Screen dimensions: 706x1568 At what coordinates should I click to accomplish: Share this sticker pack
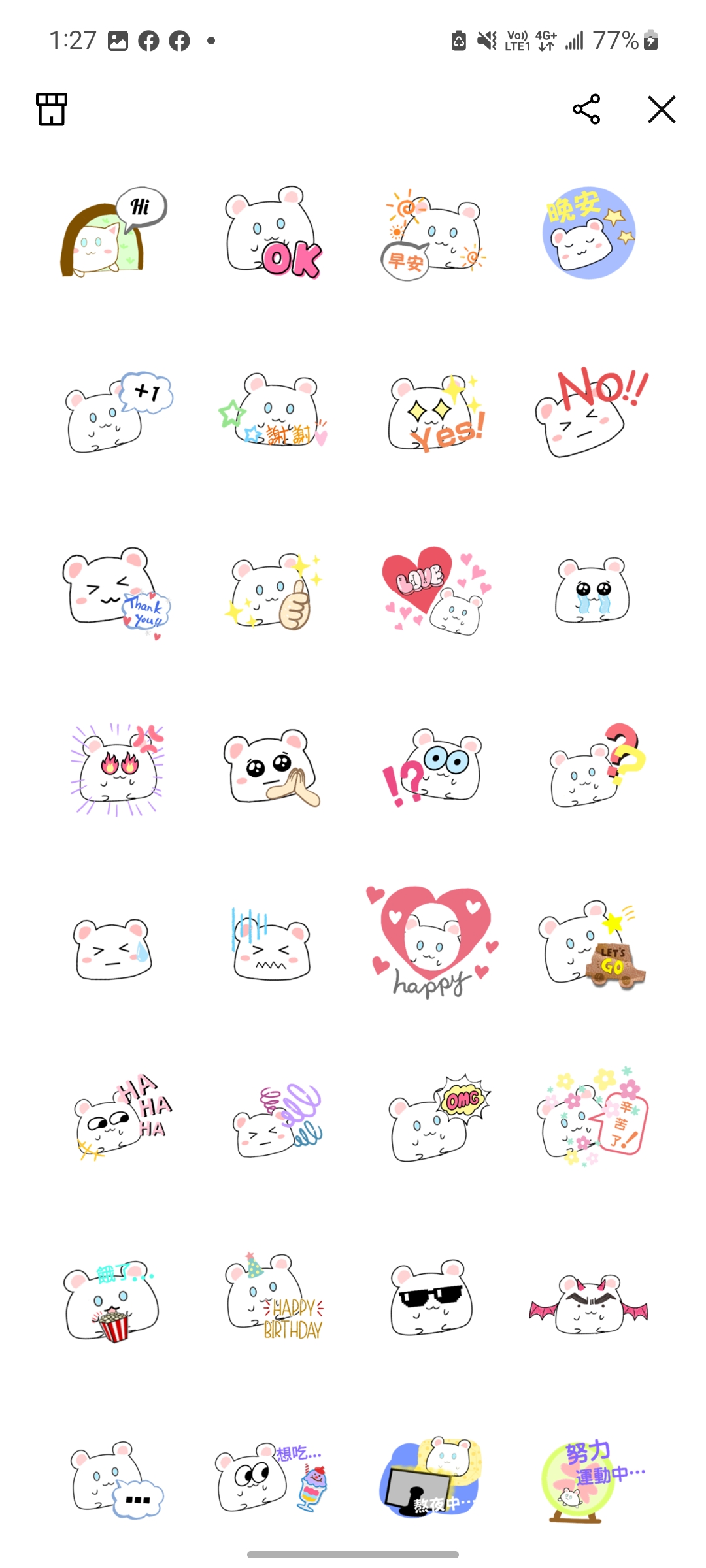pos(586,109)
